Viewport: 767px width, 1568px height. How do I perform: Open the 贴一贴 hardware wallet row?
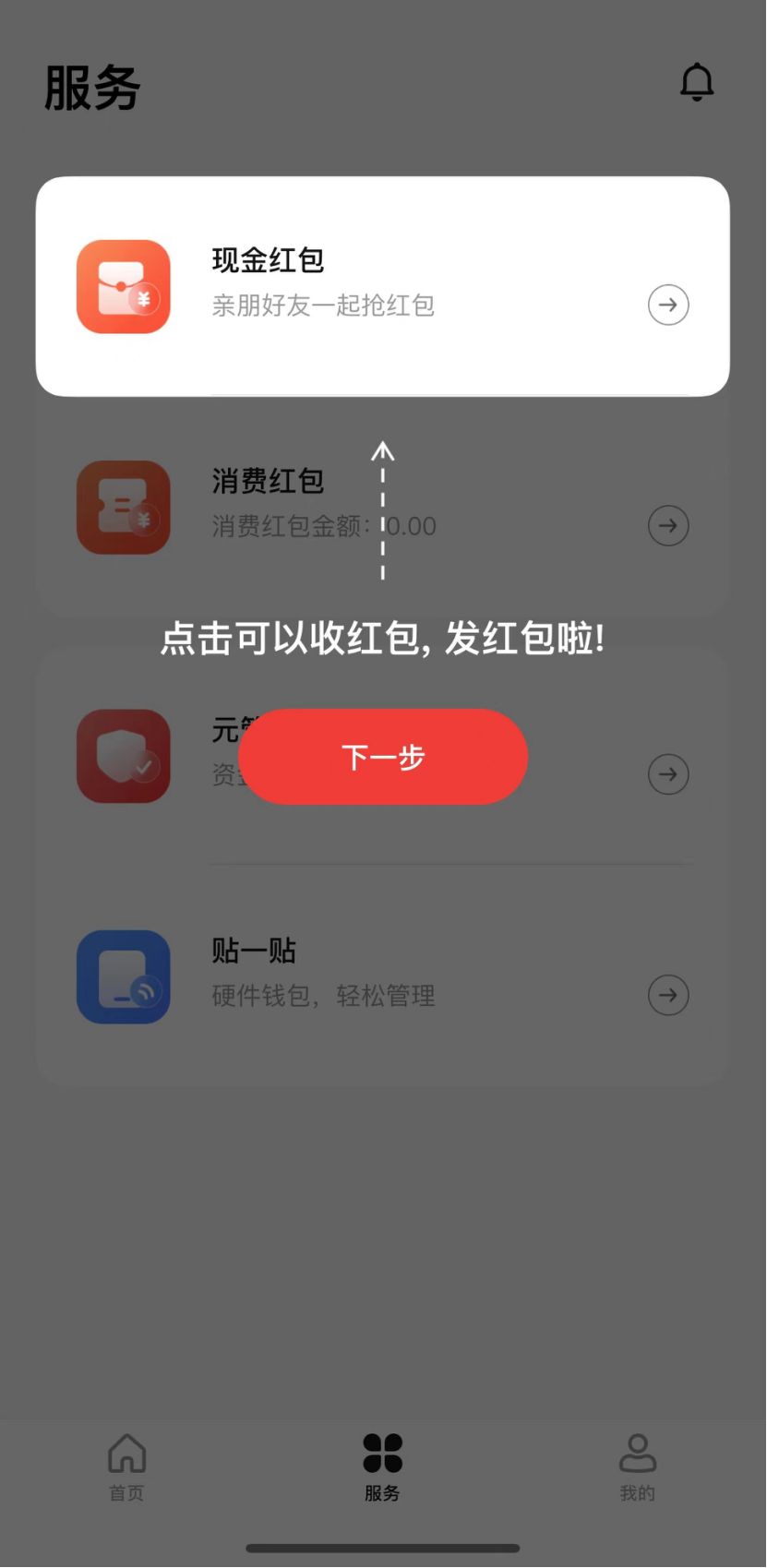[x=382, y=976]
